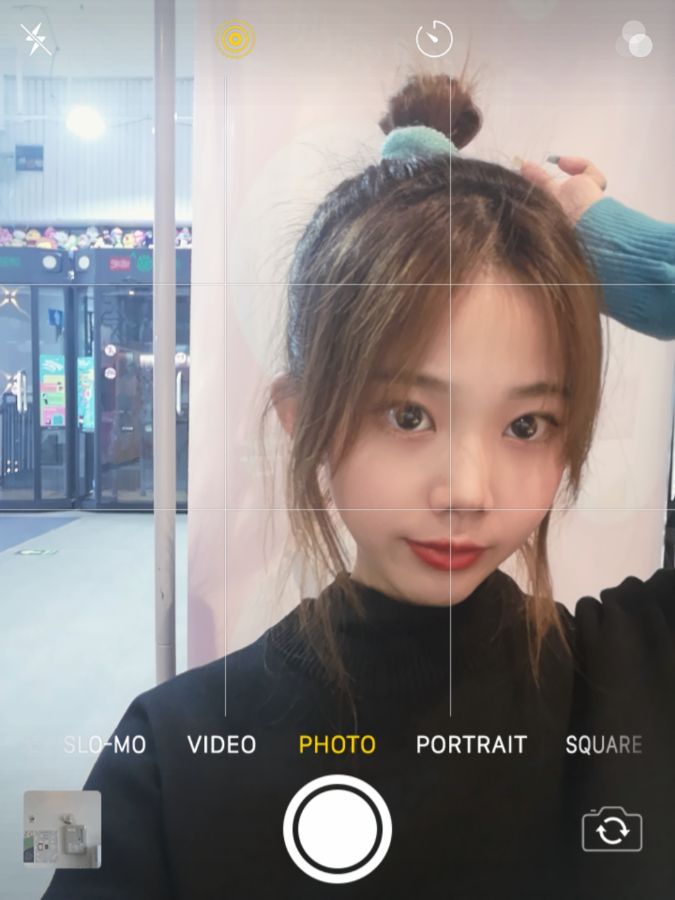The height and width of the screenshot is (900, 675).
Task: Switch to VIDEO mode
Action: [x=222, y=745]
